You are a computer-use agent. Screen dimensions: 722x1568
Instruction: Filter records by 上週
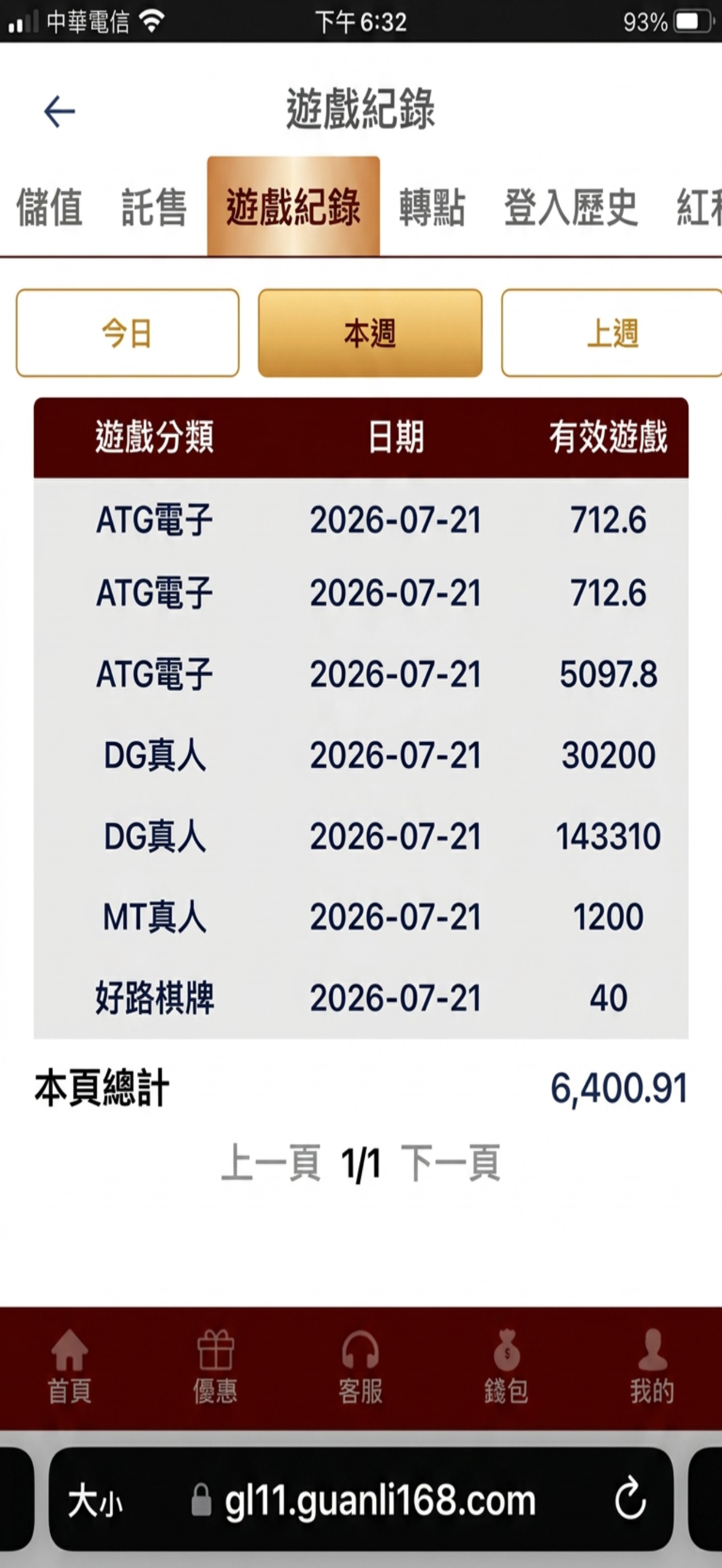coord(612,333)
